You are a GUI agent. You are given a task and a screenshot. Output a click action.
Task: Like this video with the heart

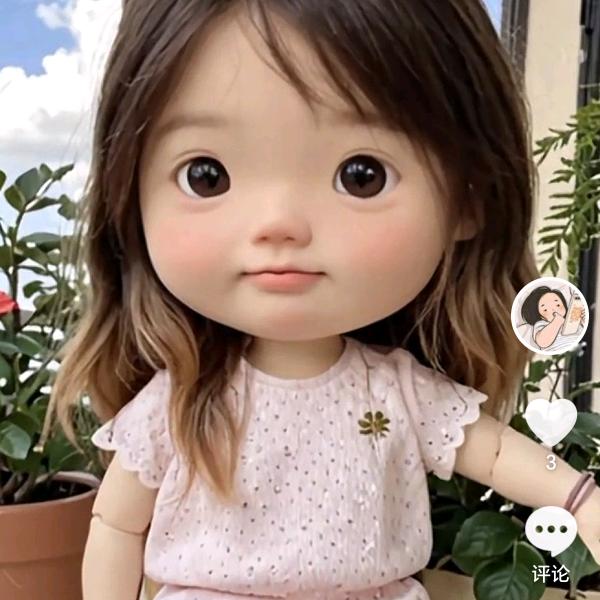click(x=550, y=420)
